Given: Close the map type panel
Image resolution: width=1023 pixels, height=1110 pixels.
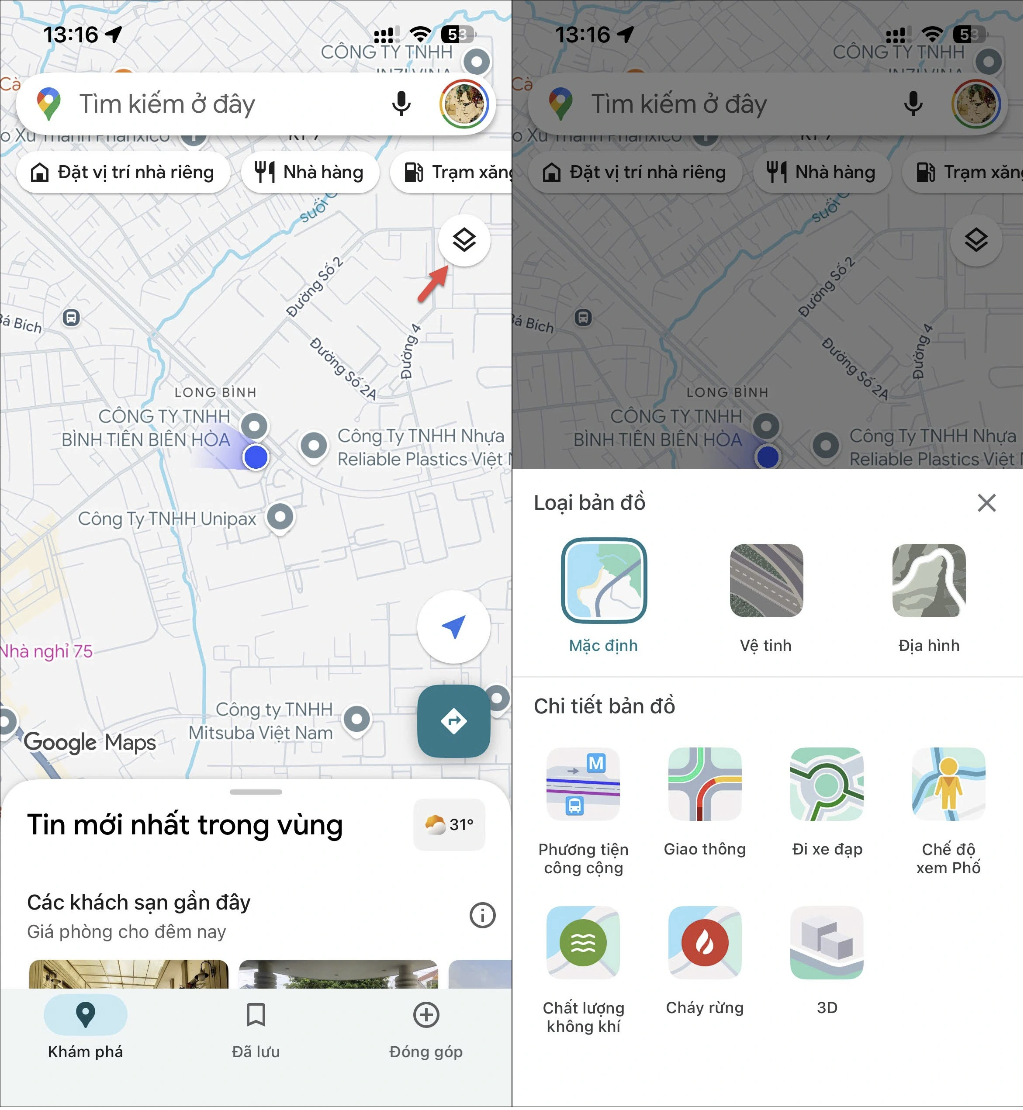Looking at the screenshot, I should 986,503.
